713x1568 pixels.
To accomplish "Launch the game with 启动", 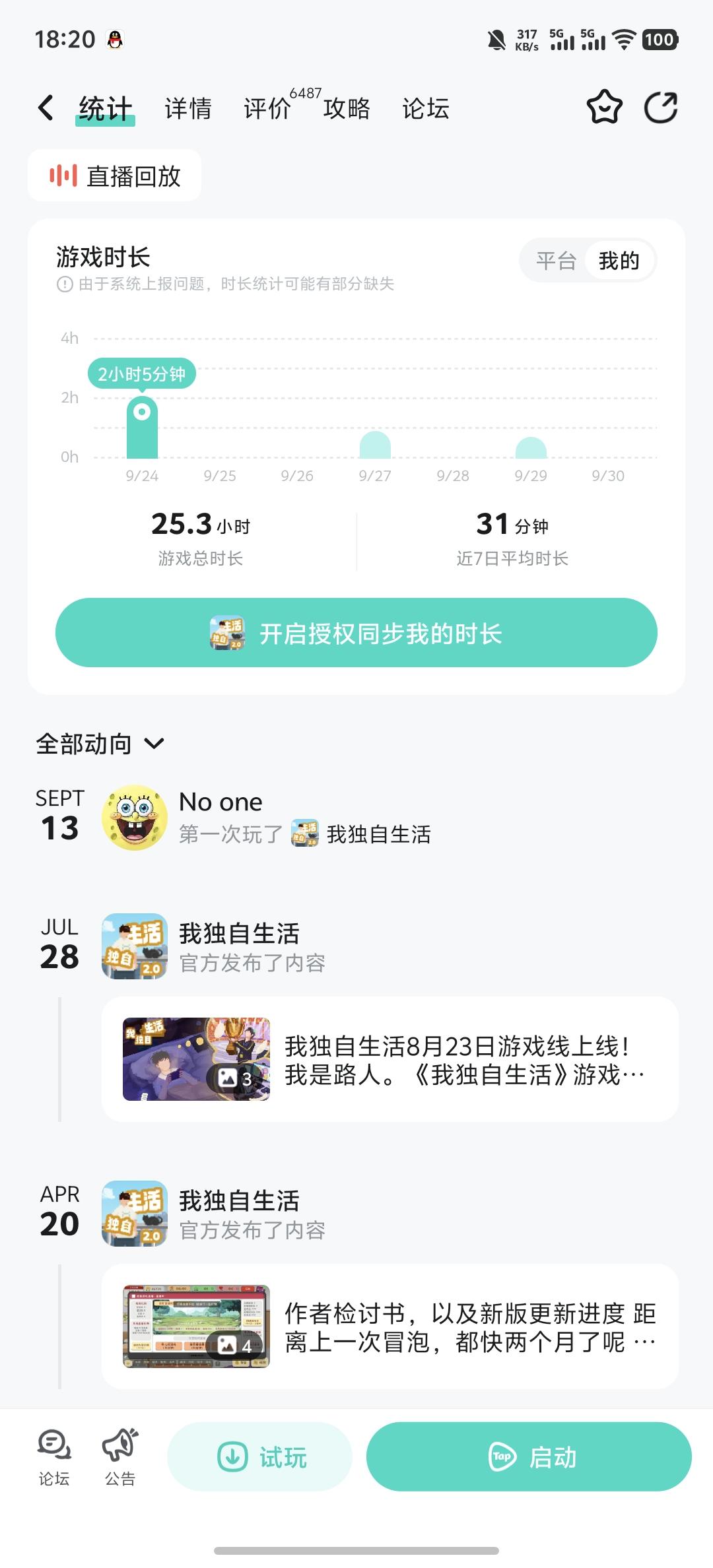I will coord(529,1457).
